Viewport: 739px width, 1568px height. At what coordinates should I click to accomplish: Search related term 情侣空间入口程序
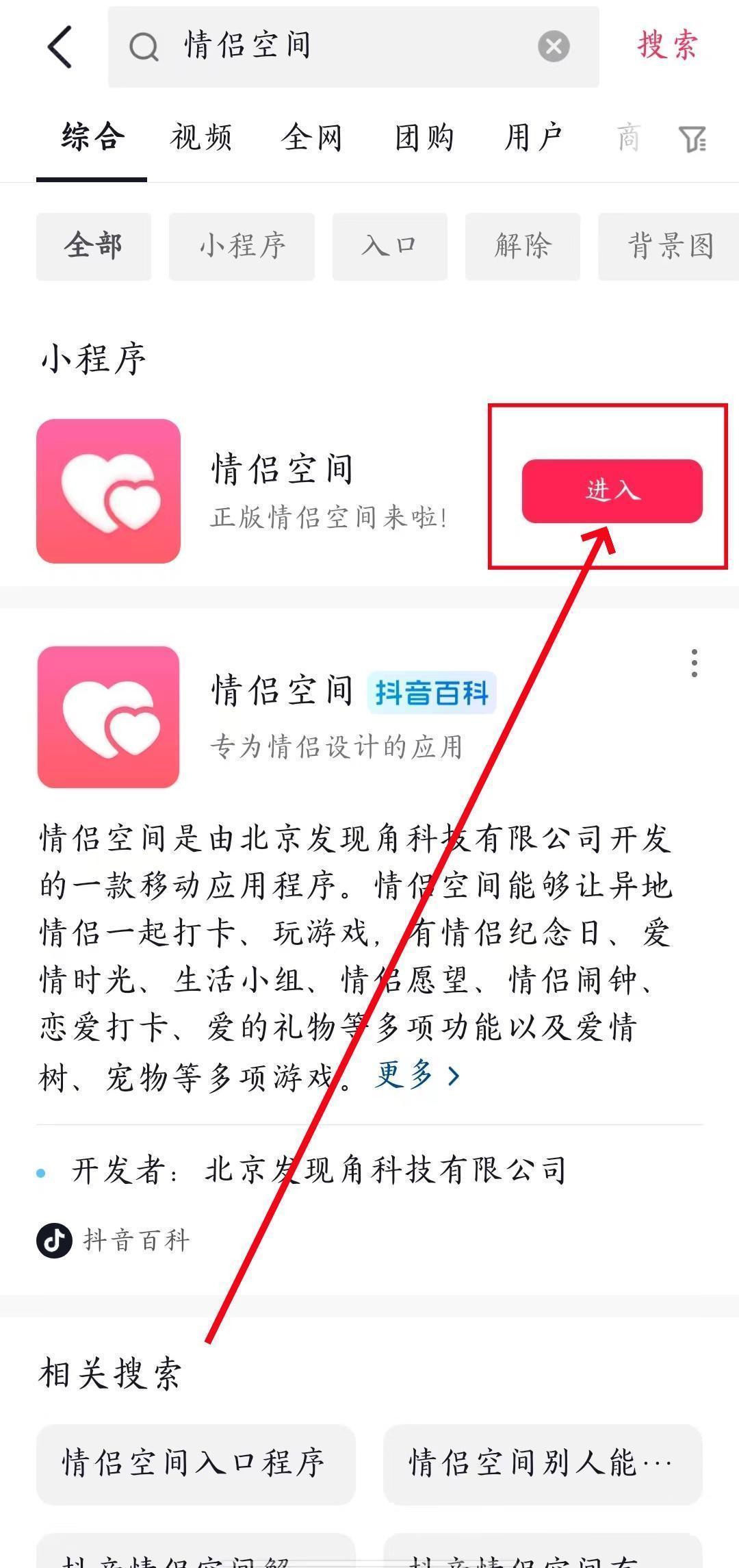pyautogui.click(x=195, y=1463)
